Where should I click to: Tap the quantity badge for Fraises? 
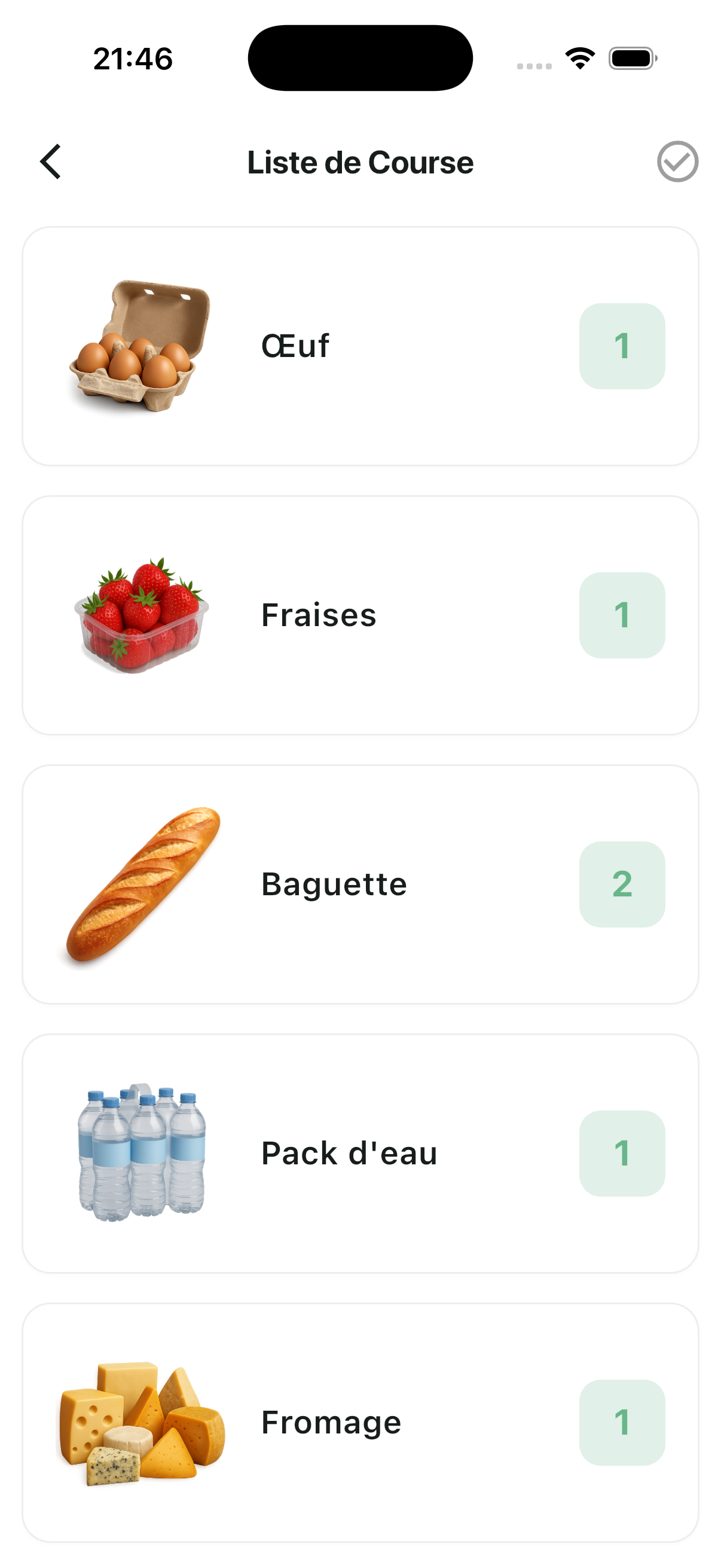621,615
